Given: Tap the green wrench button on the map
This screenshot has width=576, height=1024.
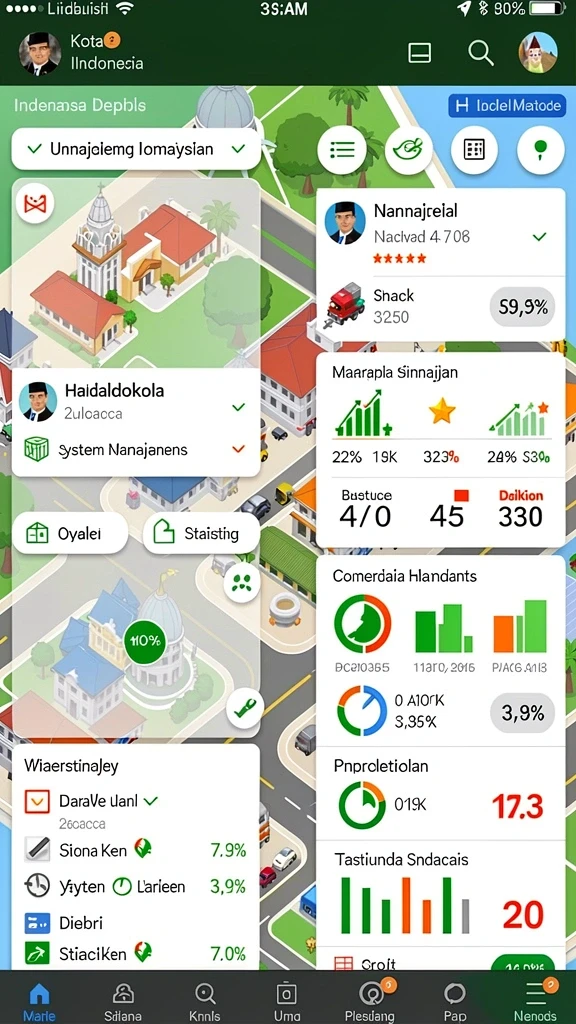Looking at the screenshot, I should pos(245,707).
